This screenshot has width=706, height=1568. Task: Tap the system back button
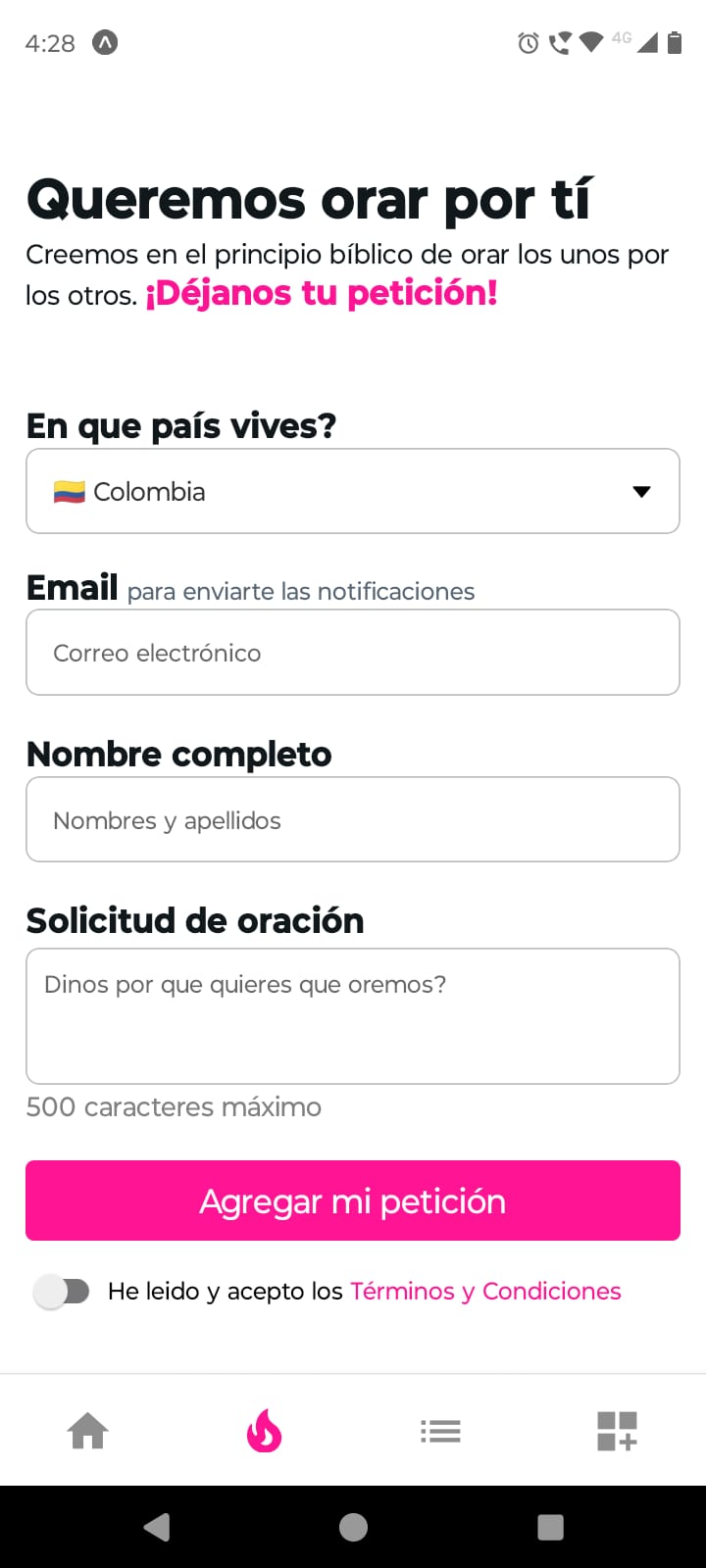click(157, 1527)
